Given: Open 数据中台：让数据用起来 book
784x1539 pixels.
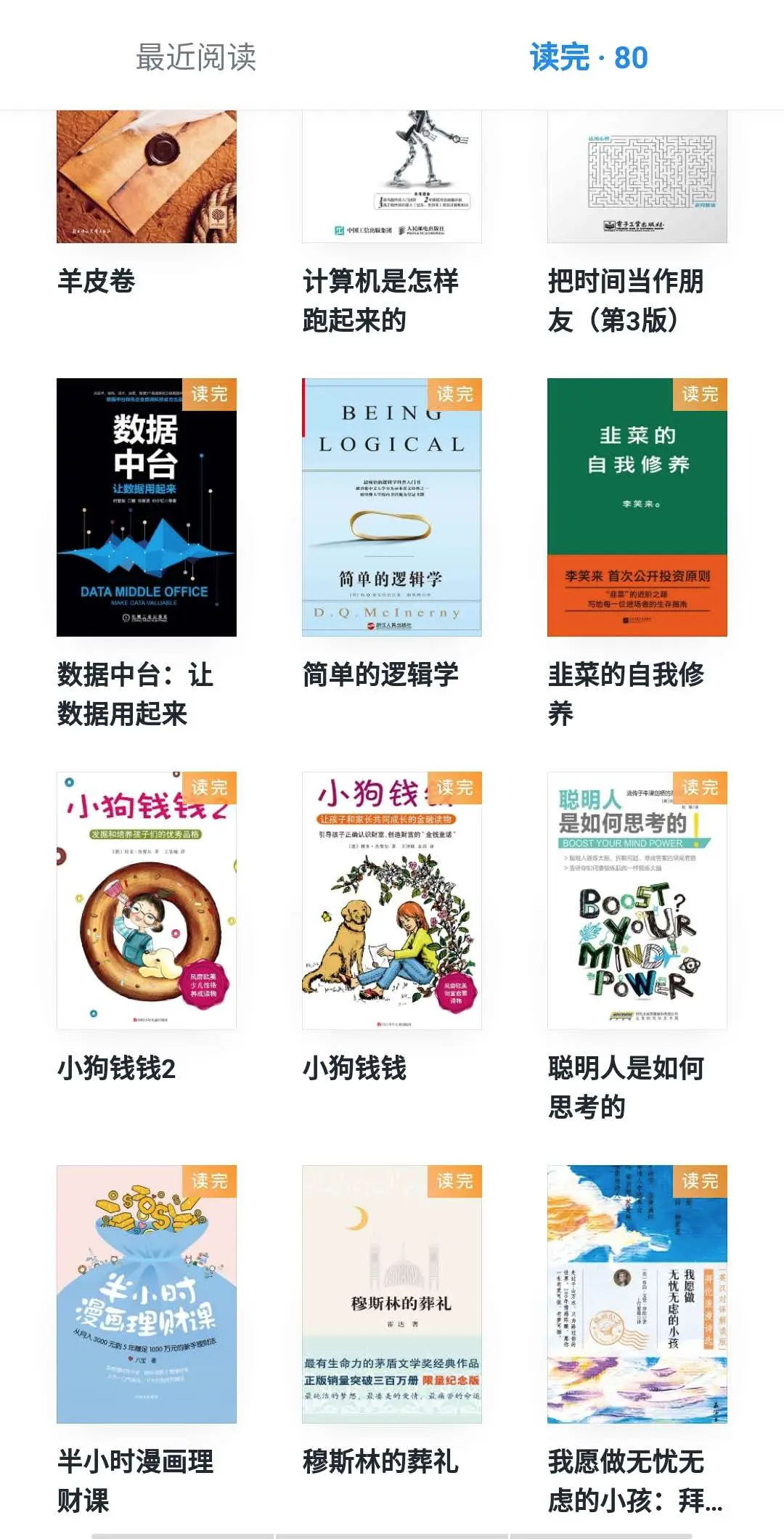Looking at the screenshot, I should 147,507.
